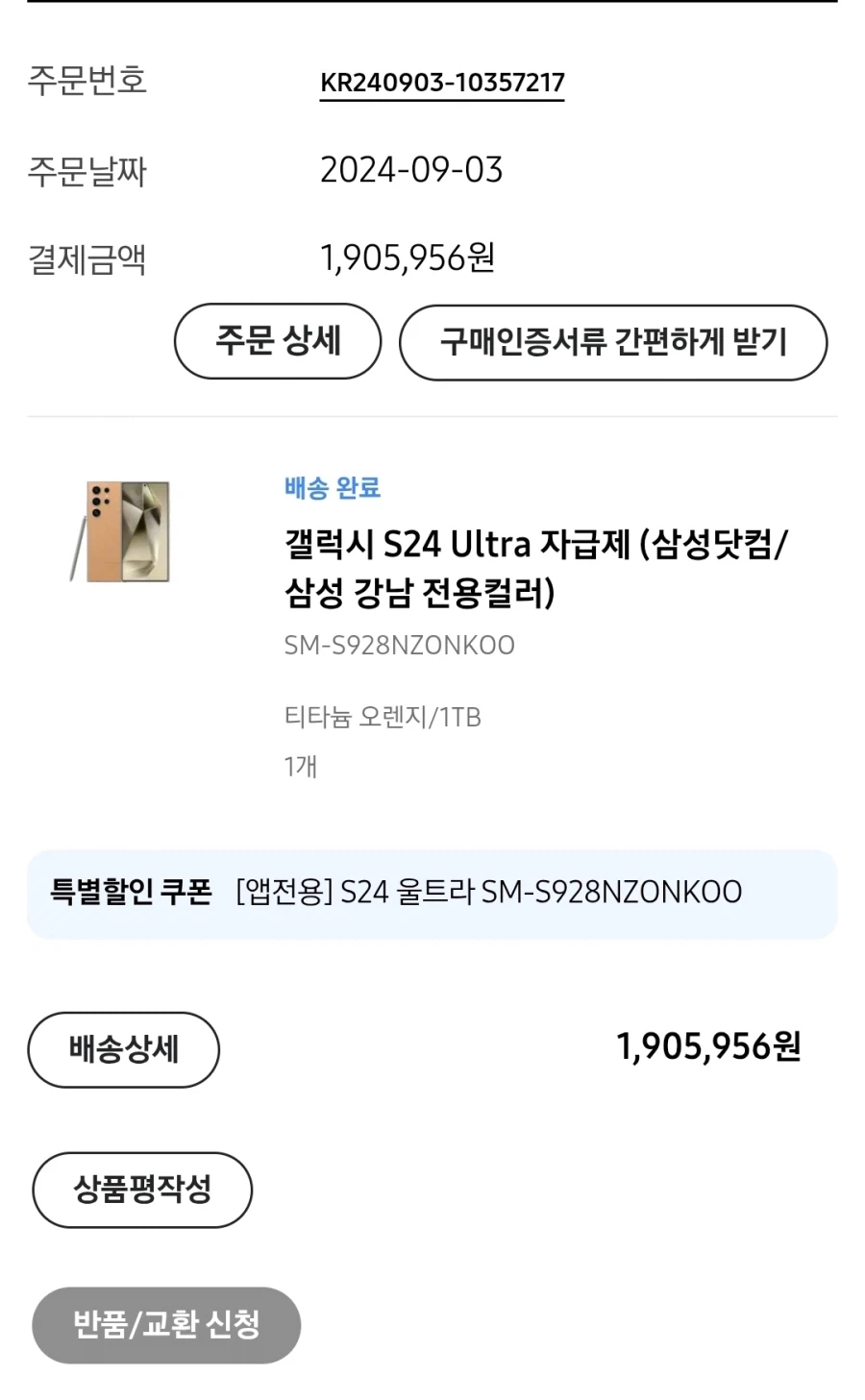Screen dimensions: 865x1400
Task: Select model number SM-S928NZONKOO text
Action: (x=398, y=645)
